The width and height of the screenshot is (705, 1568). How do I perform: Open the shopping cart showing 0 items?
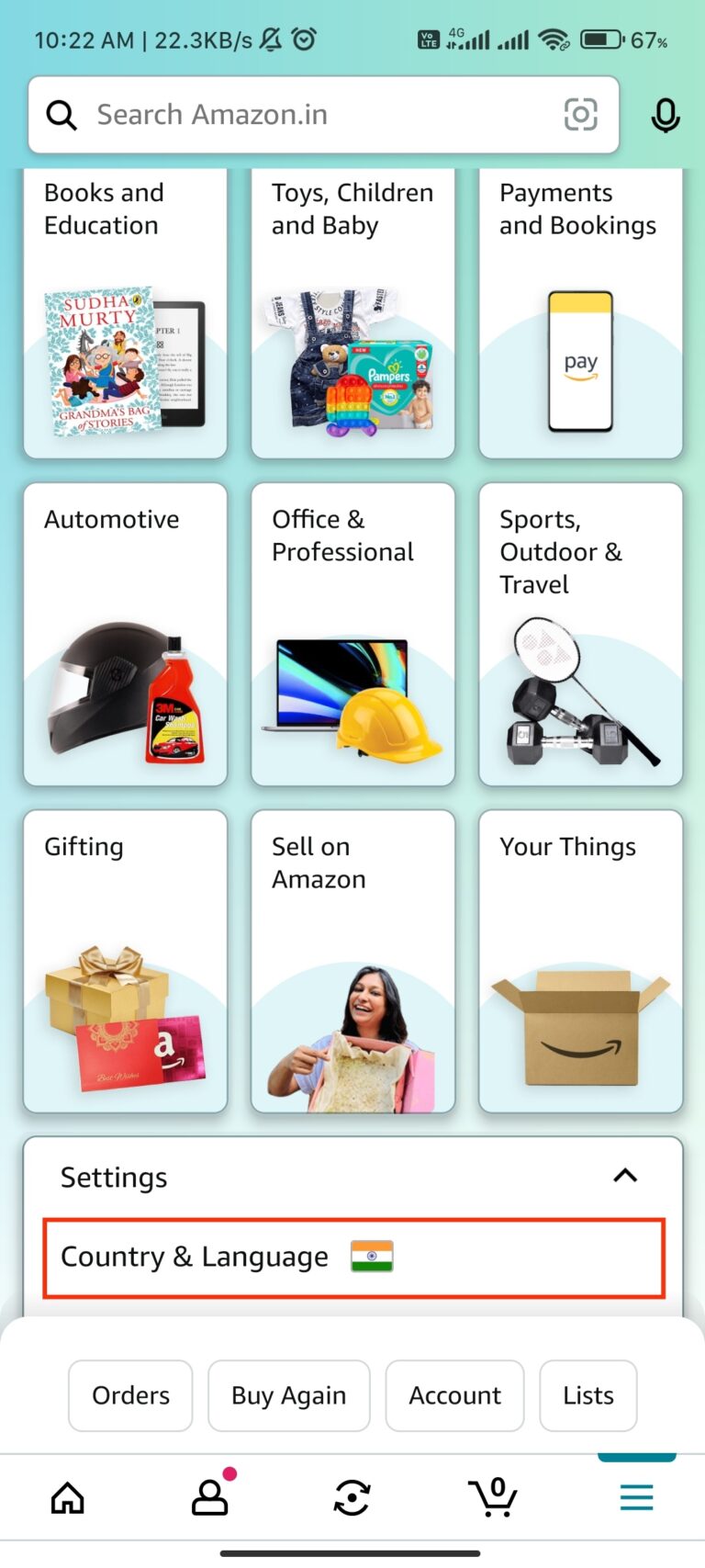[x=493, y=1496]
